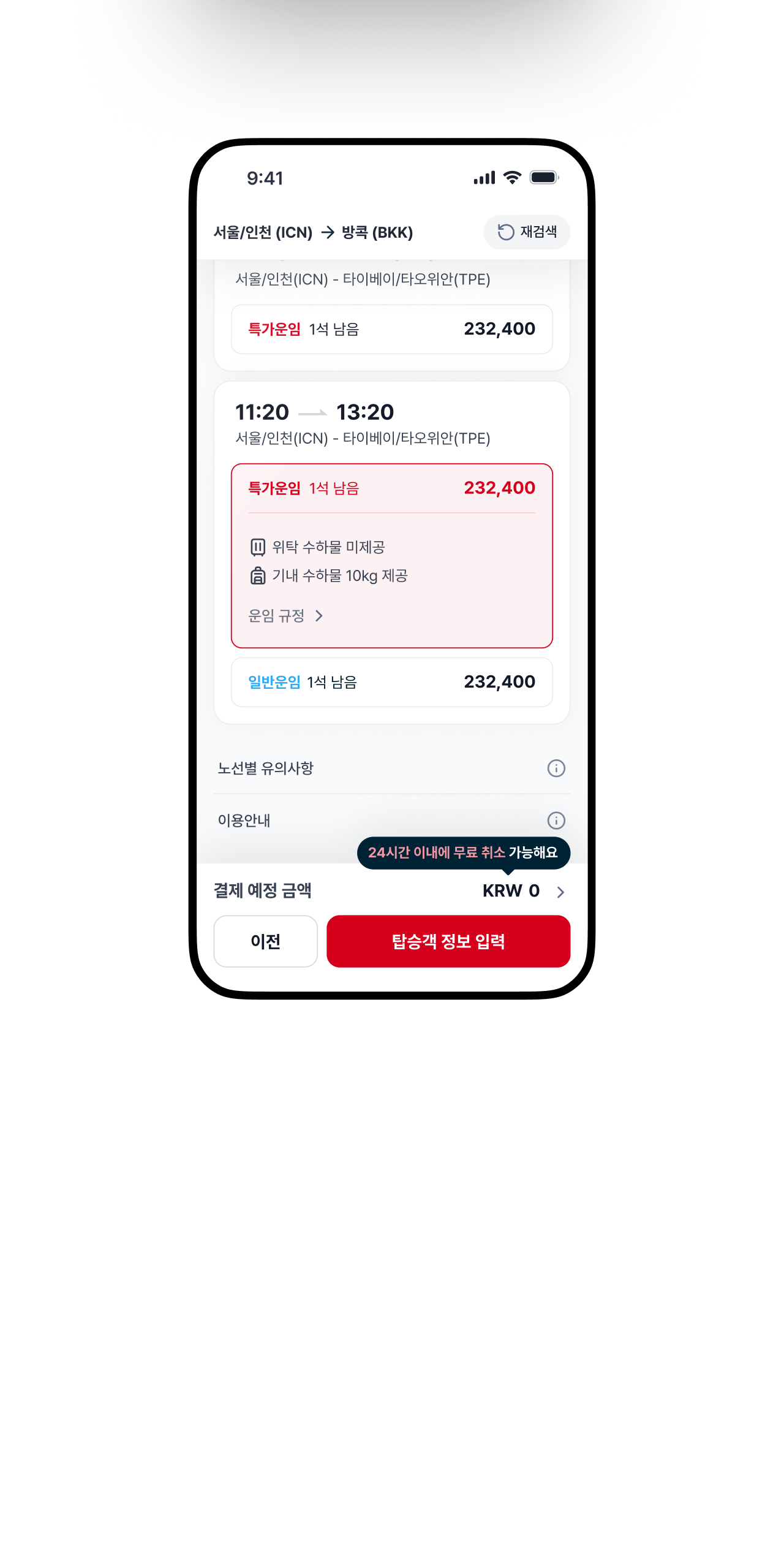Image resolution: width=784 pixels, height=1567 pixels.
Task: Continue to 탑승객 정보 입력
Action: tap(448, 941)
